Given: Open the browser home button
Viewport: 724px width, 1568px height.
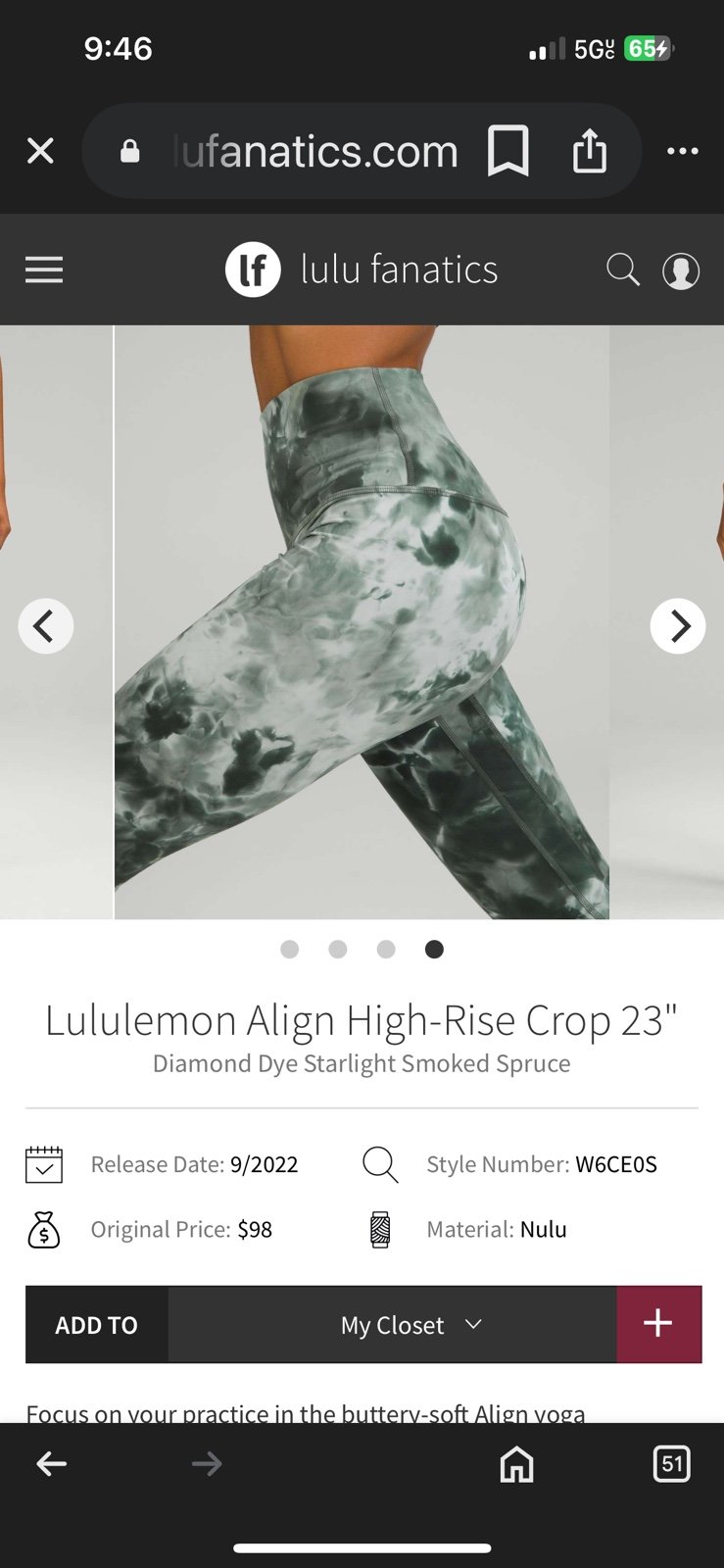Looking at the screenshot, I should pos(516,1464).
